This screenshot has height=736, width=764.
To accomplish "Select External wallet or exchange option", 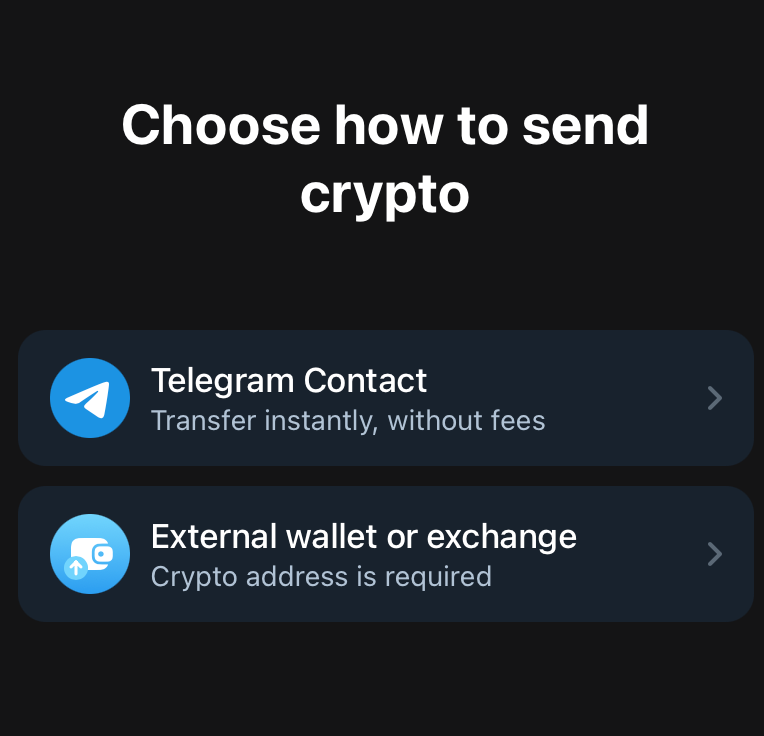I will coord(385,554).
